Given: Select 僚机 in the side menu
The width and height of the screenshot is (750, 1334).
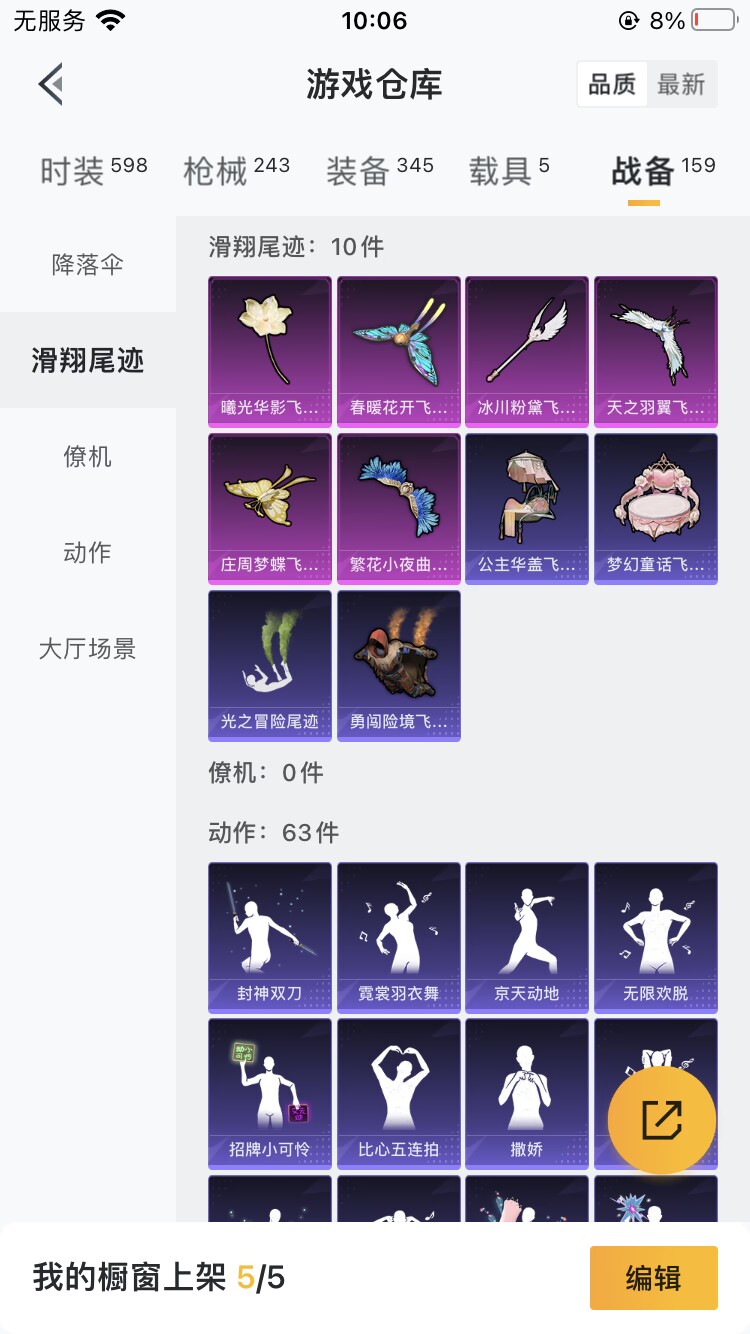Looking at the screenshot, I should tap(88, 457).
